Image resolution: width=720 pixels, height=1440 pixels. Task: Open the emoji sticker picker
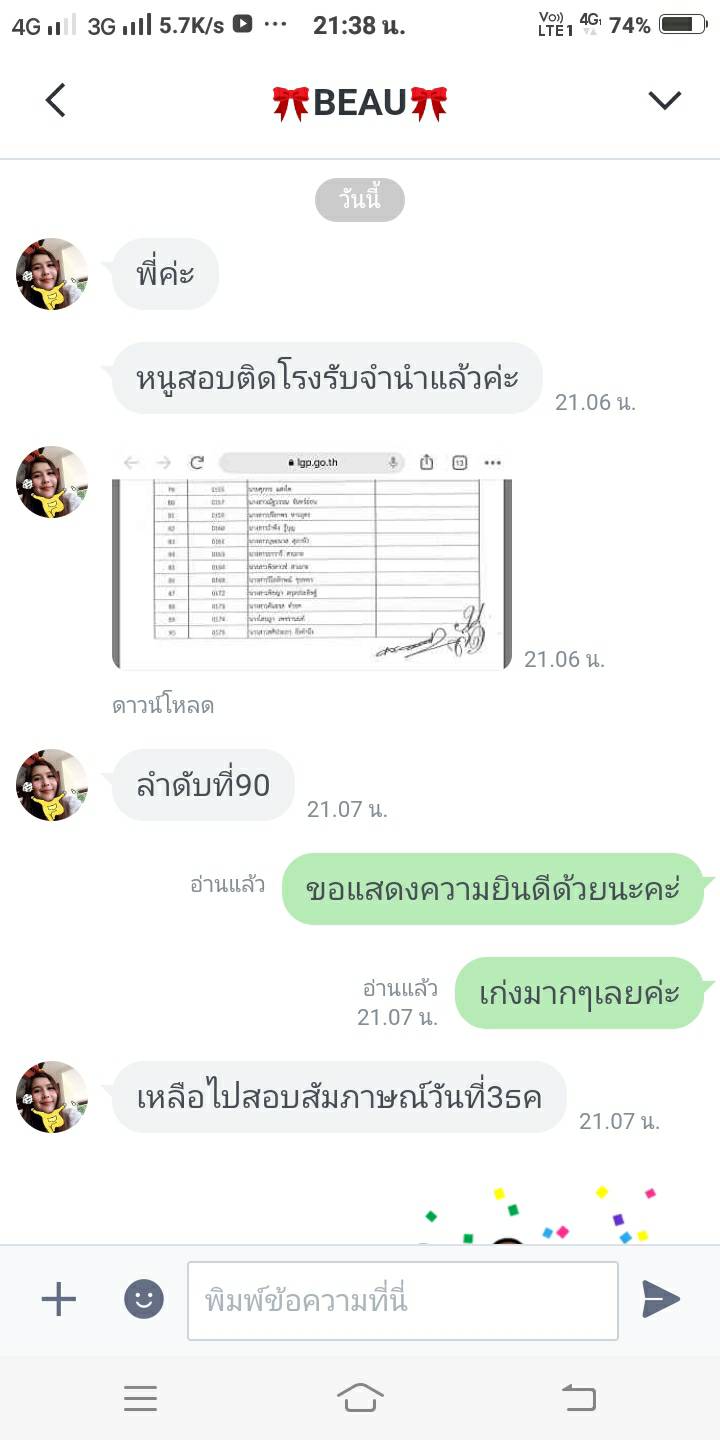pos(143,1300)
